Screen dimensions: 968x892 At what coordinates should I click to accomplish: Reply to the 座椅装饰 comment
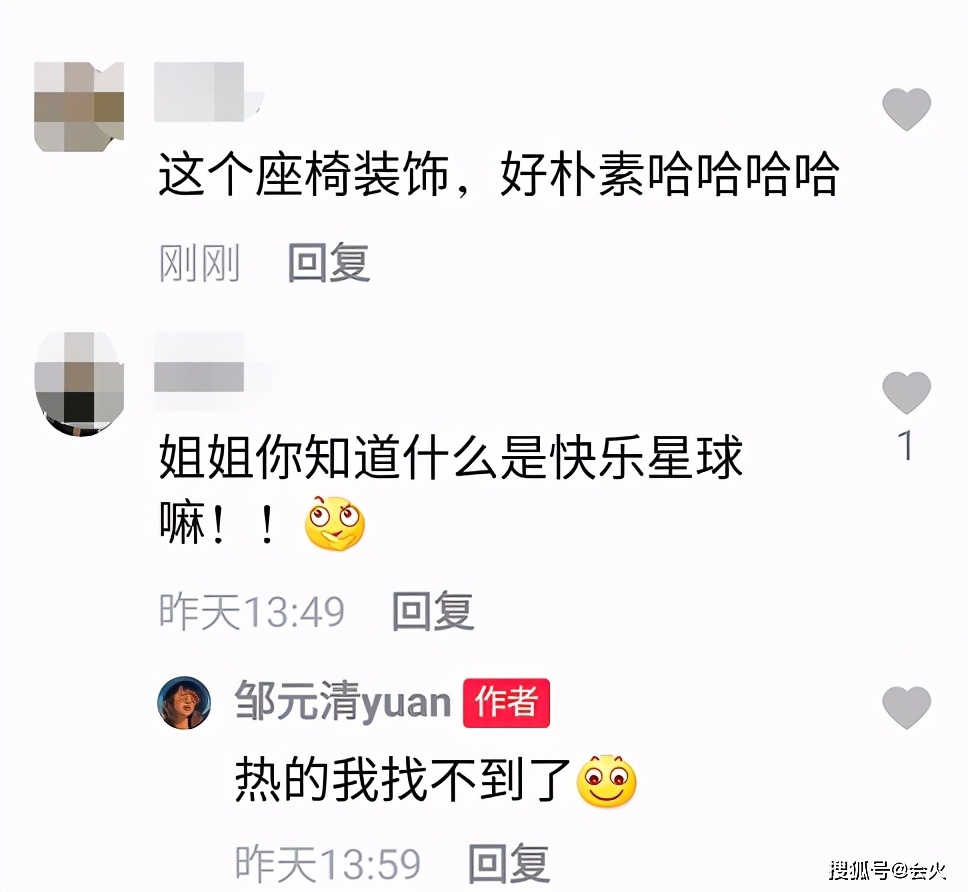(329, 263)
